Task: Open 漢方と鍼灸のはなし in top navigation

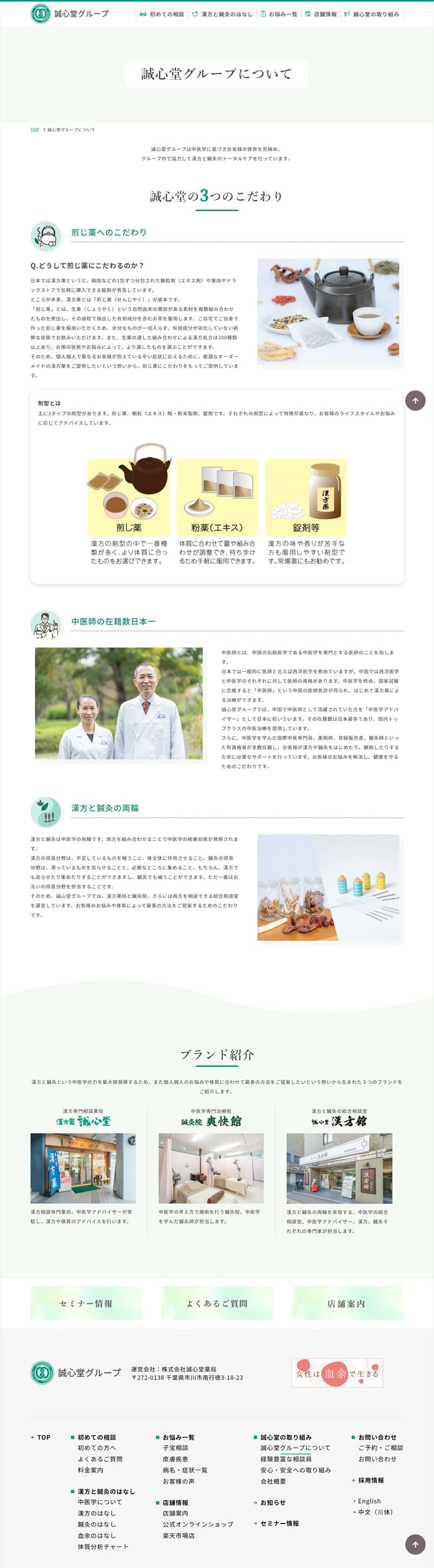Action: 221,14
